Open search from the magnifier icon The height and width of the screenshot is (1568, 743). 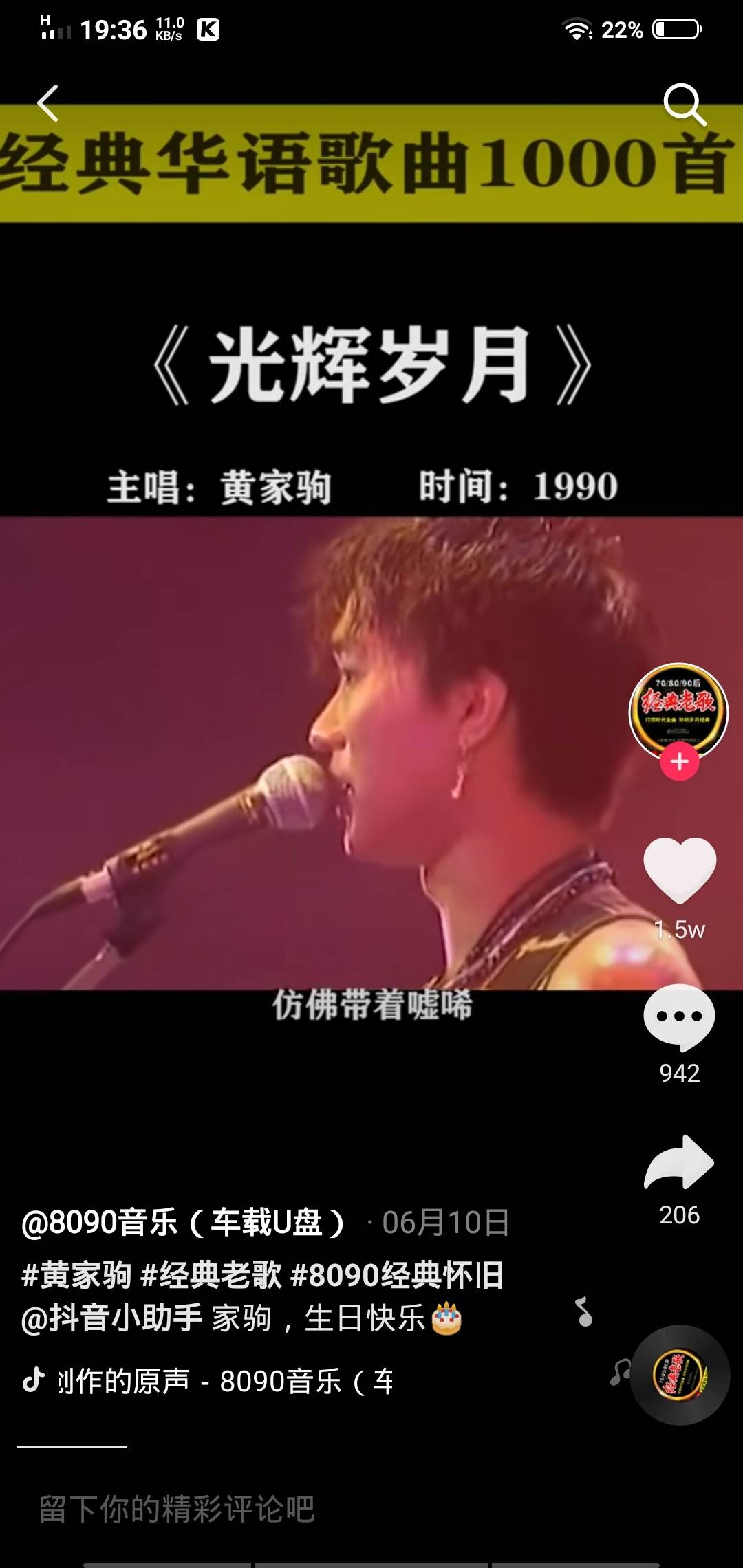point(684,105)
